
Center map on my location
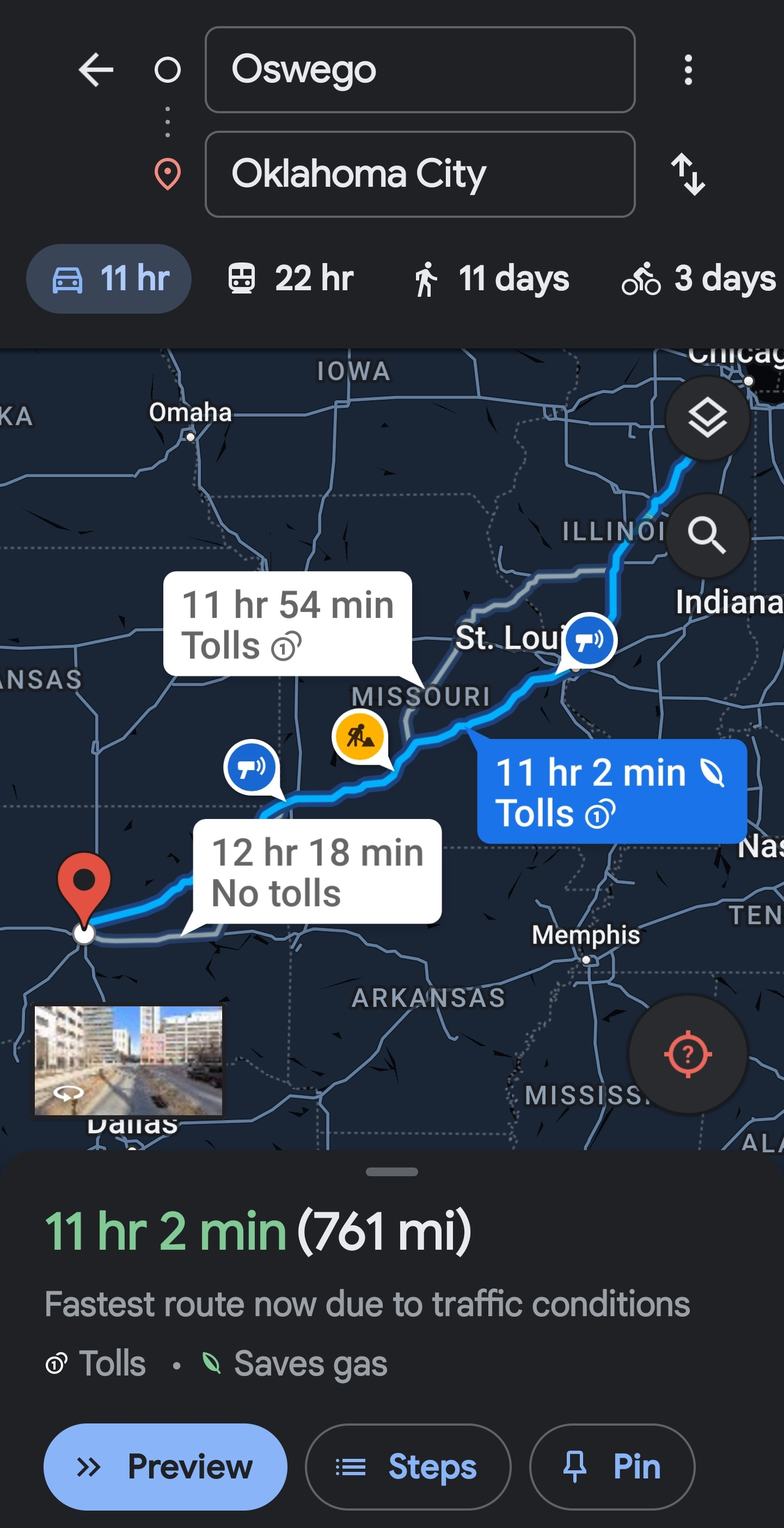tap(688, 1054)
